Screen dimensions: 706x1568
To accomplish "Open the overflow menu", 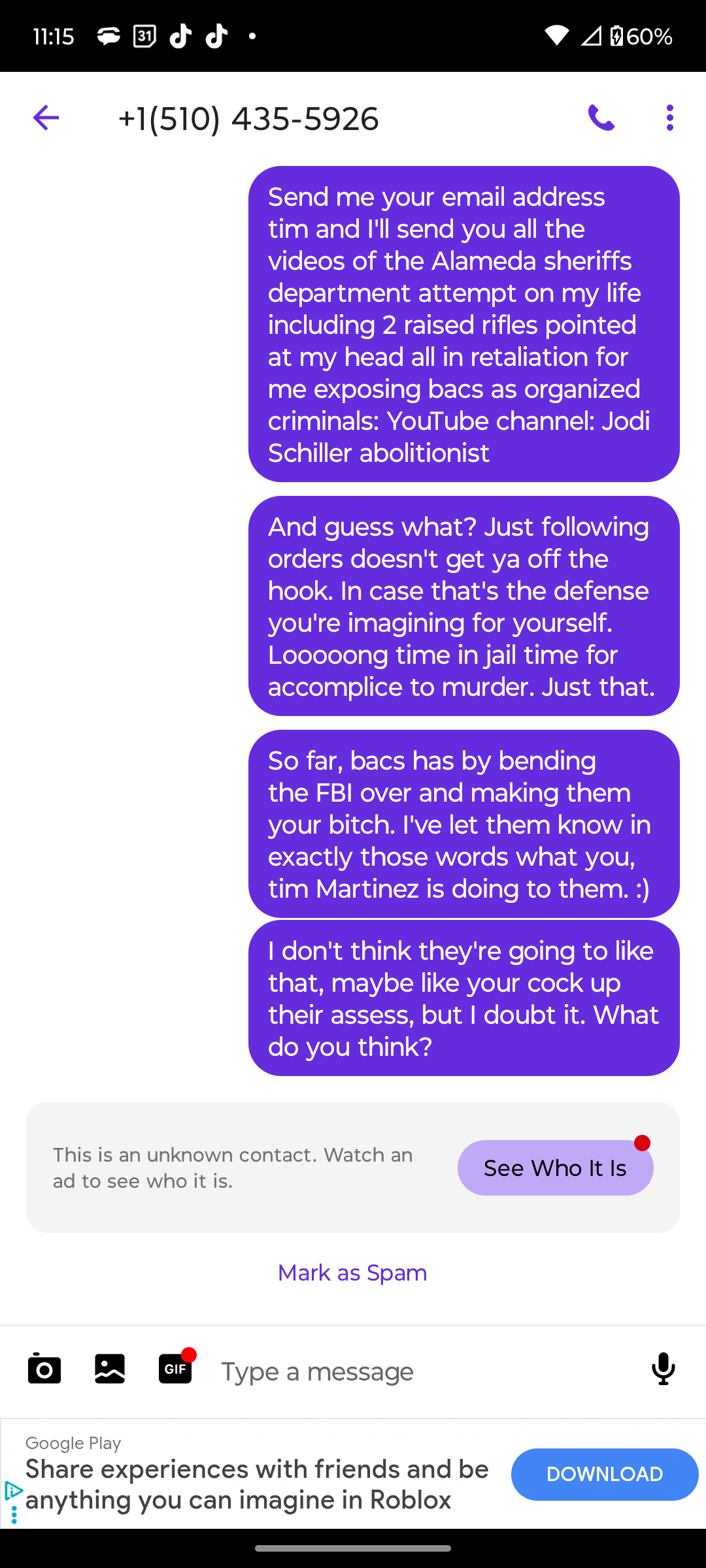I will (x=669, y=118).
